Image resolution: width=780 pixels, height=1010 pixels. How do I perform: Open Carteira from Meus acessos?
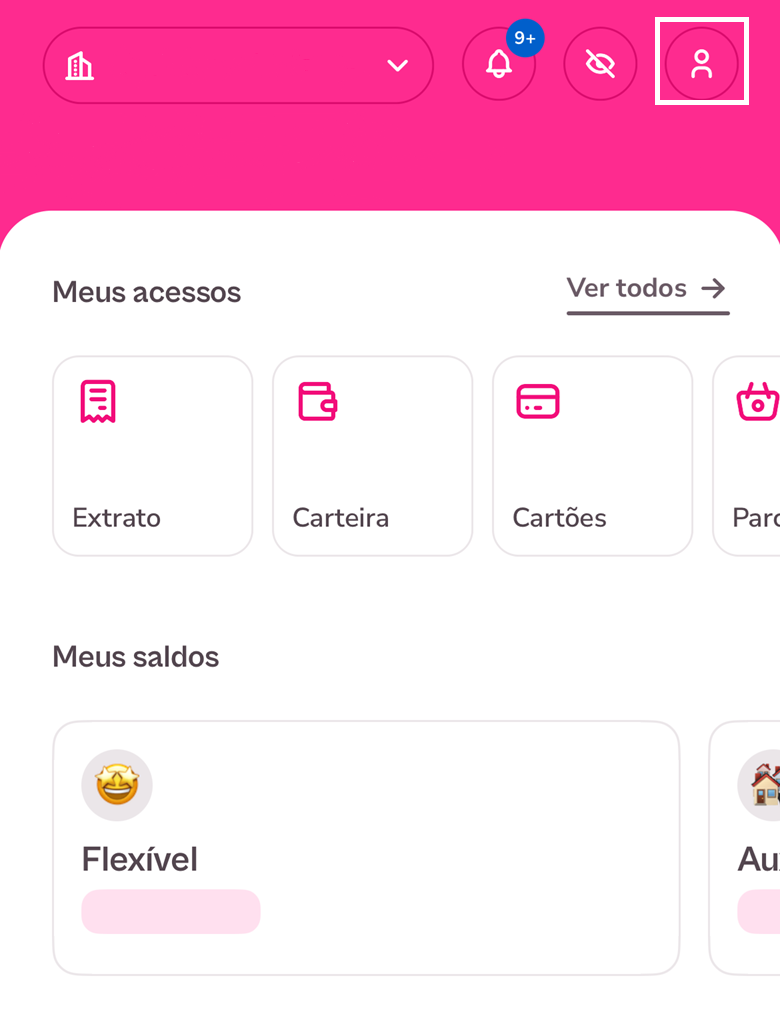[x=372, y=455]
